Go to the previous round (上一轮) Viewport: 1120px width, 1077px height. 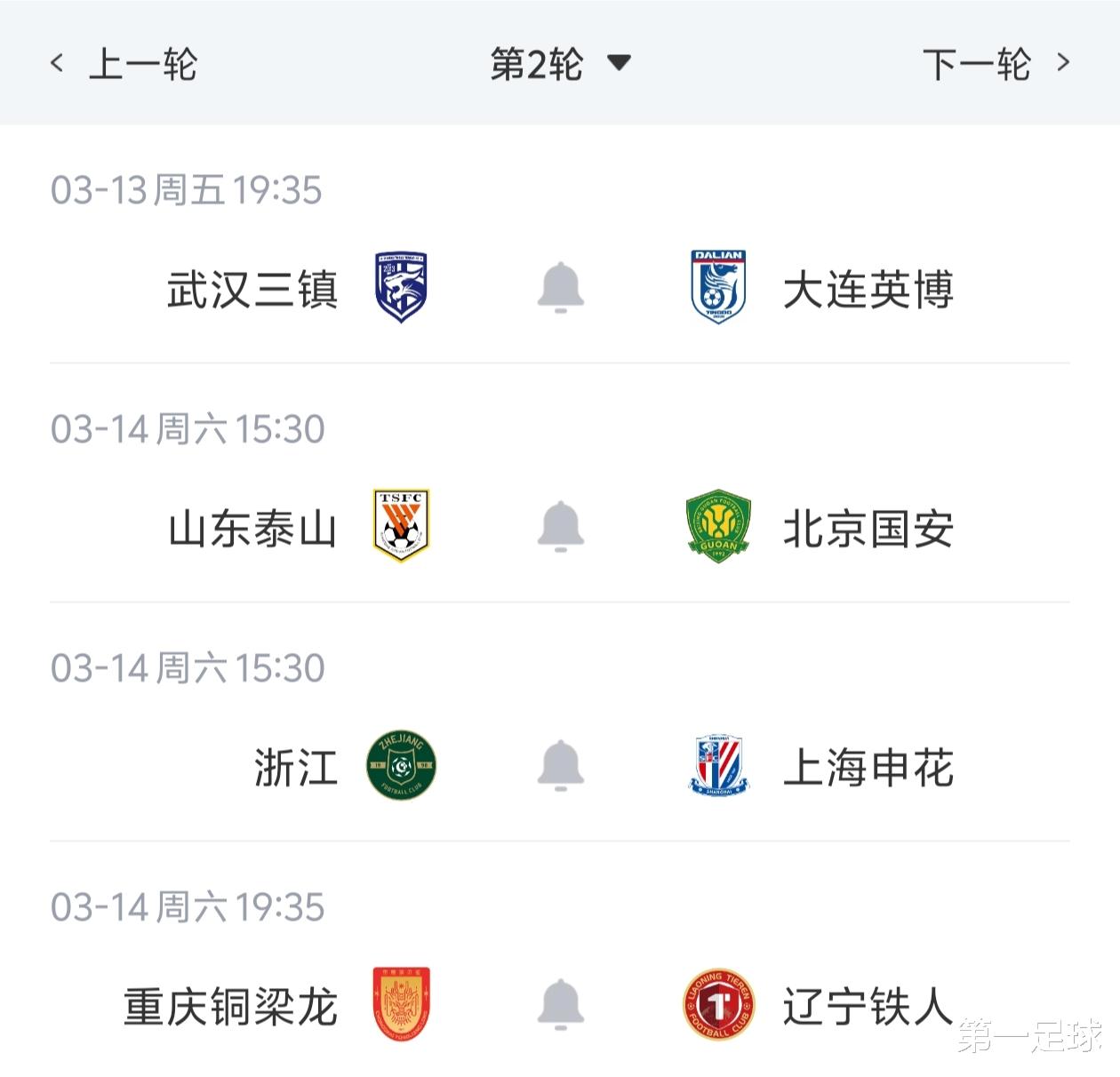(124, 64)
